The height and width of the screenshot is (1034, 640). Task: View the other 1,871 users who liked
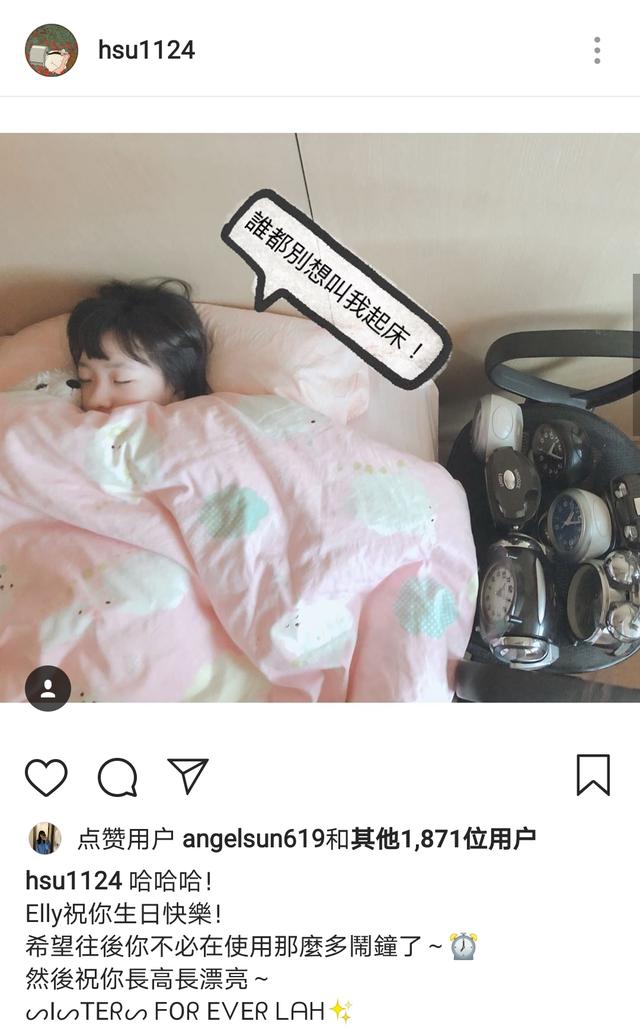click(443, 839)
